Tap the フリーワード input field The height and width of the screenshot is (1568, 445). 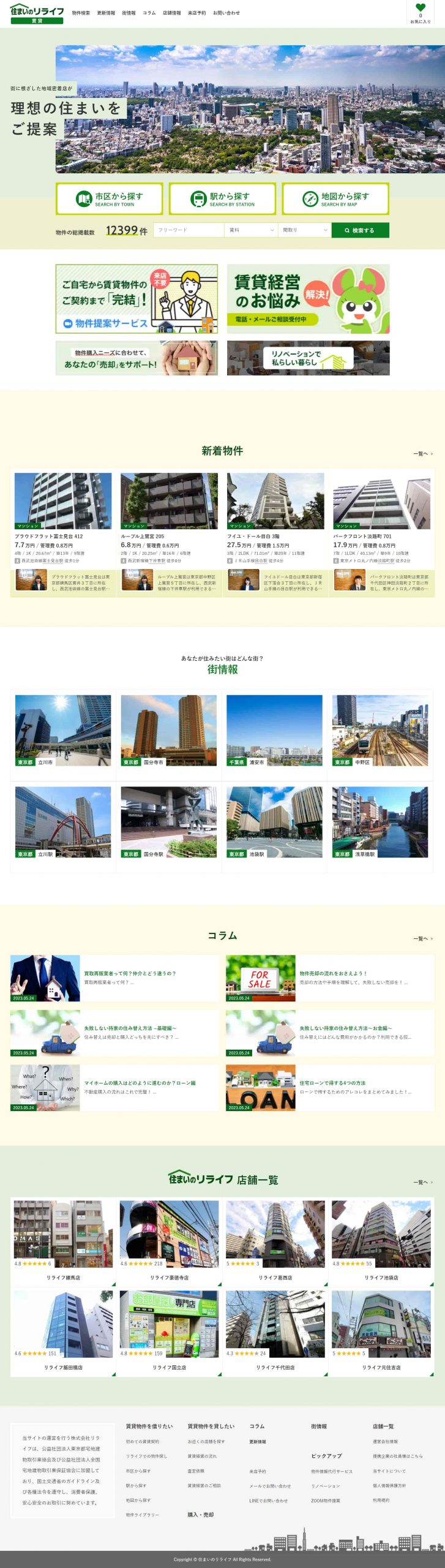point(189,230)
